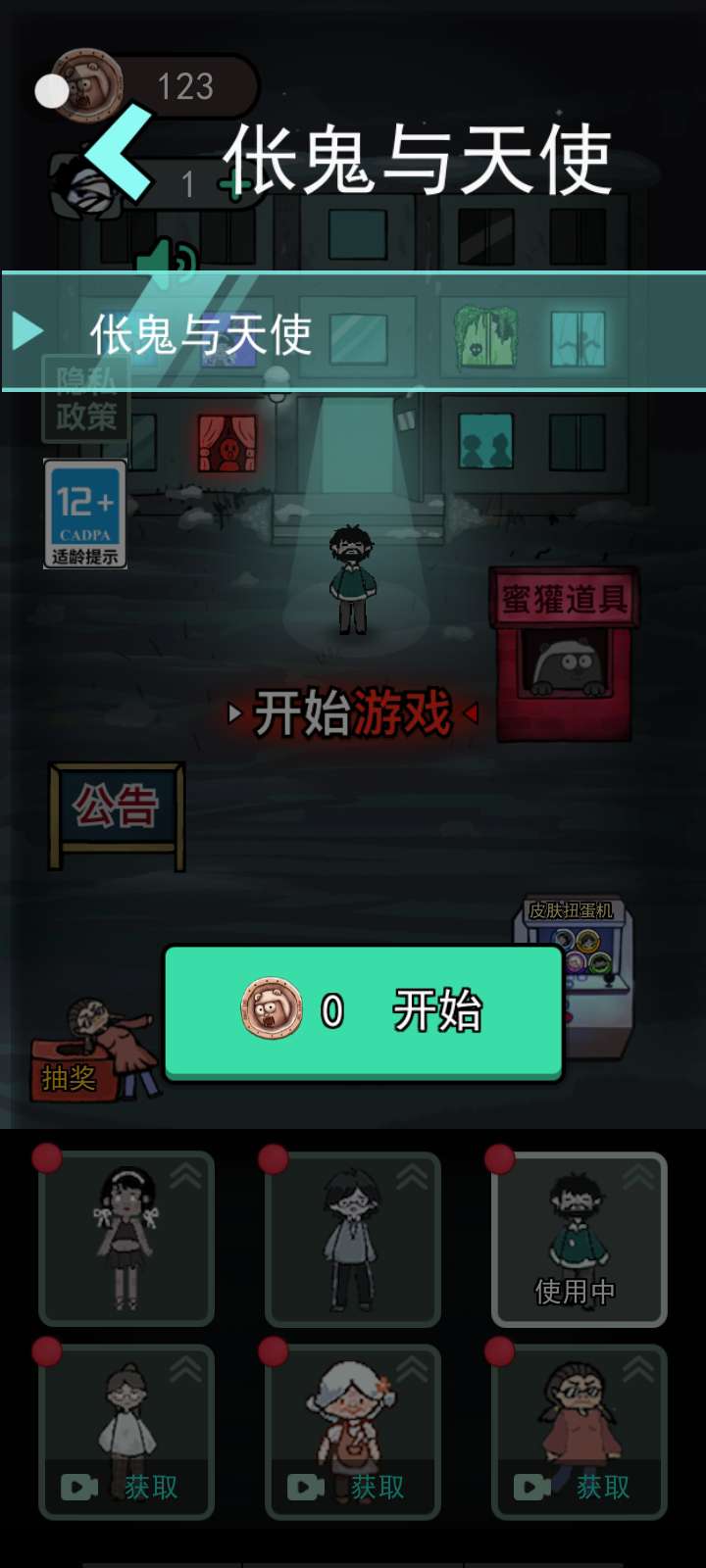Image resolution: width=706 pixels, height=1568 pixels.
Task: Open the 公告 notice board
Action: coord(117,814)
